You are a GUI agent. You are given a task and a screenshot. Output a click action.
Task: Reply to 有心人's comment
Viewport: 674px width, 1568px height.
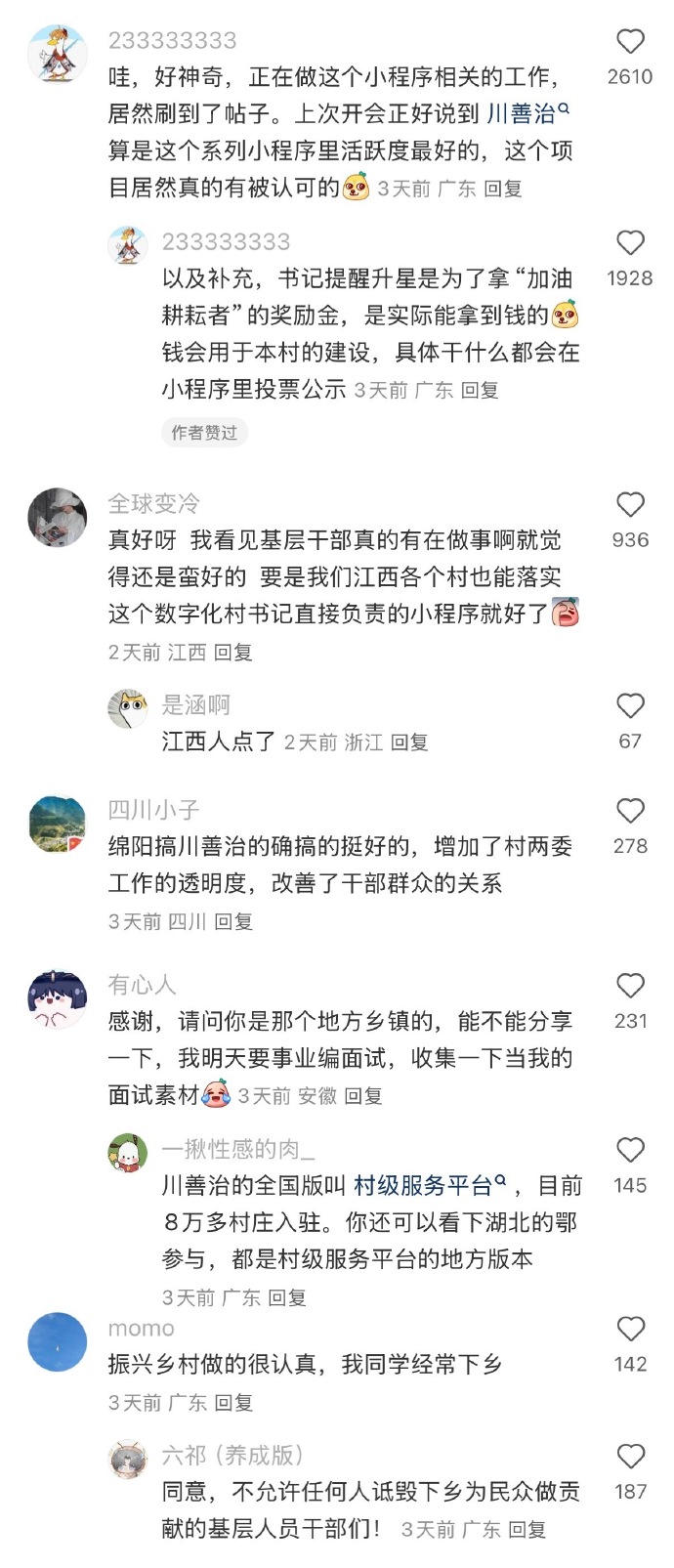(x=363, y=1096)
